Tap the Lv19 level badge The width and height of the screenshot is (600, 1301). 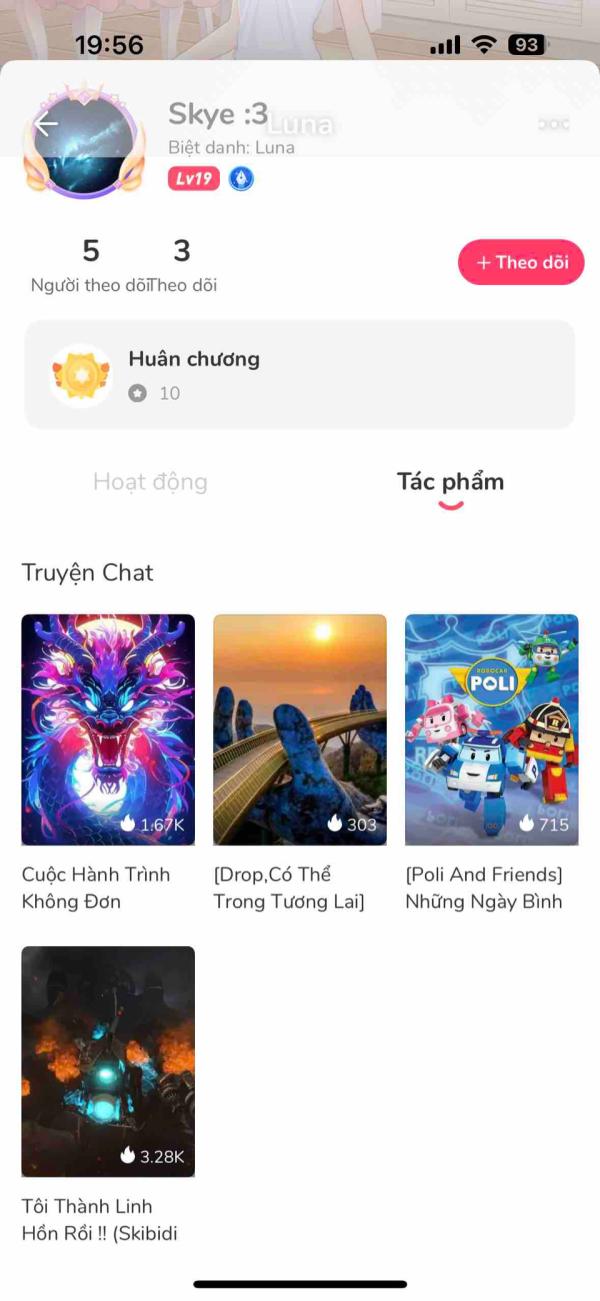tap(193, 179)
